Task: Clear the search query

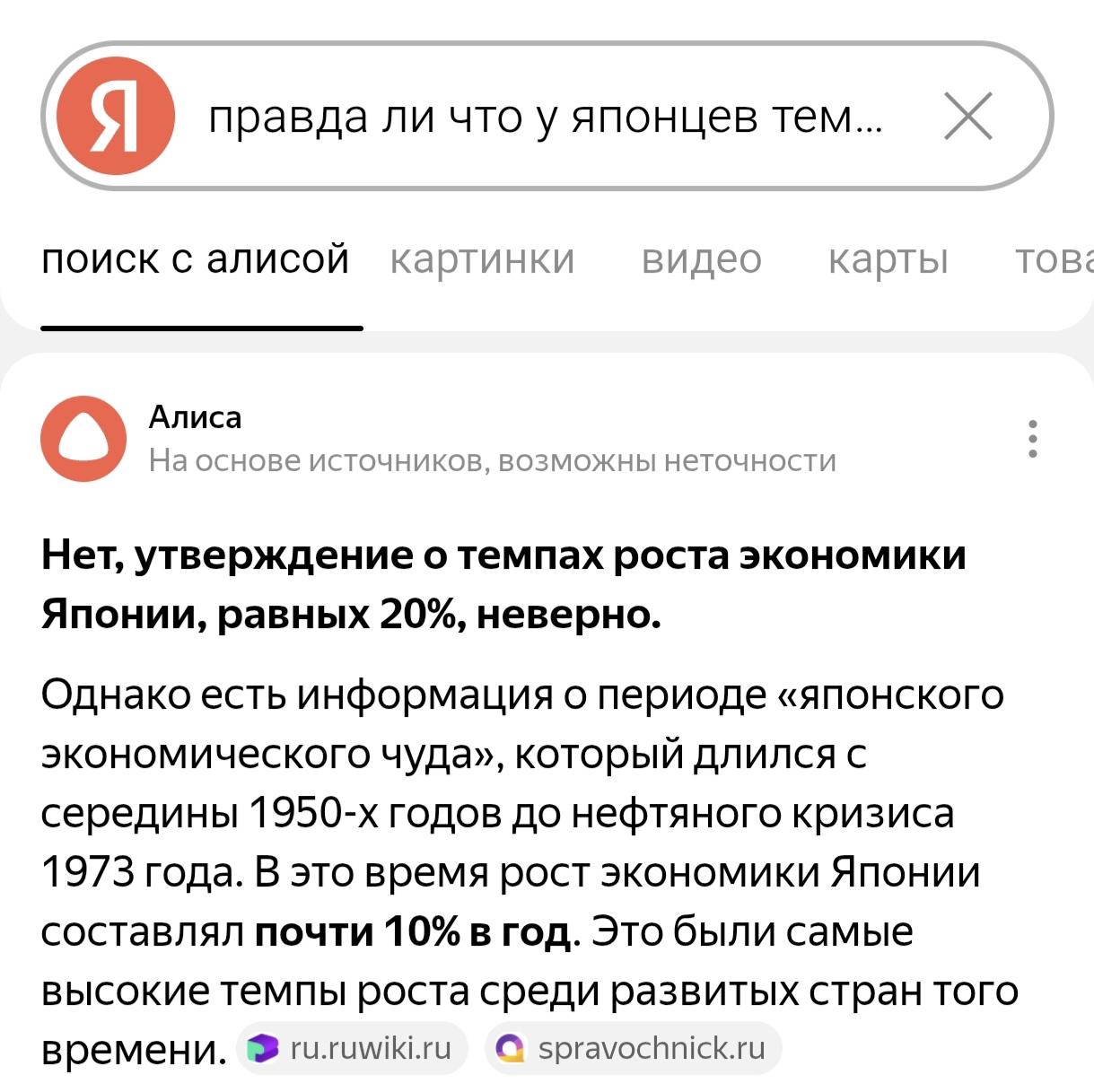Action: (x=967, y=117)
